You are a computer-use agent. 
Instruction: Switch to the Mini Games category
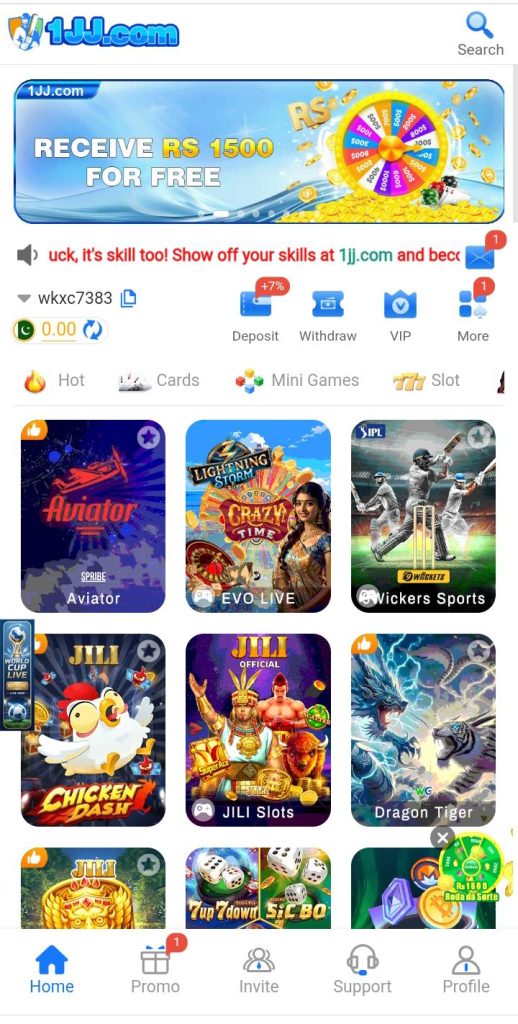click(x=297, y=381)
